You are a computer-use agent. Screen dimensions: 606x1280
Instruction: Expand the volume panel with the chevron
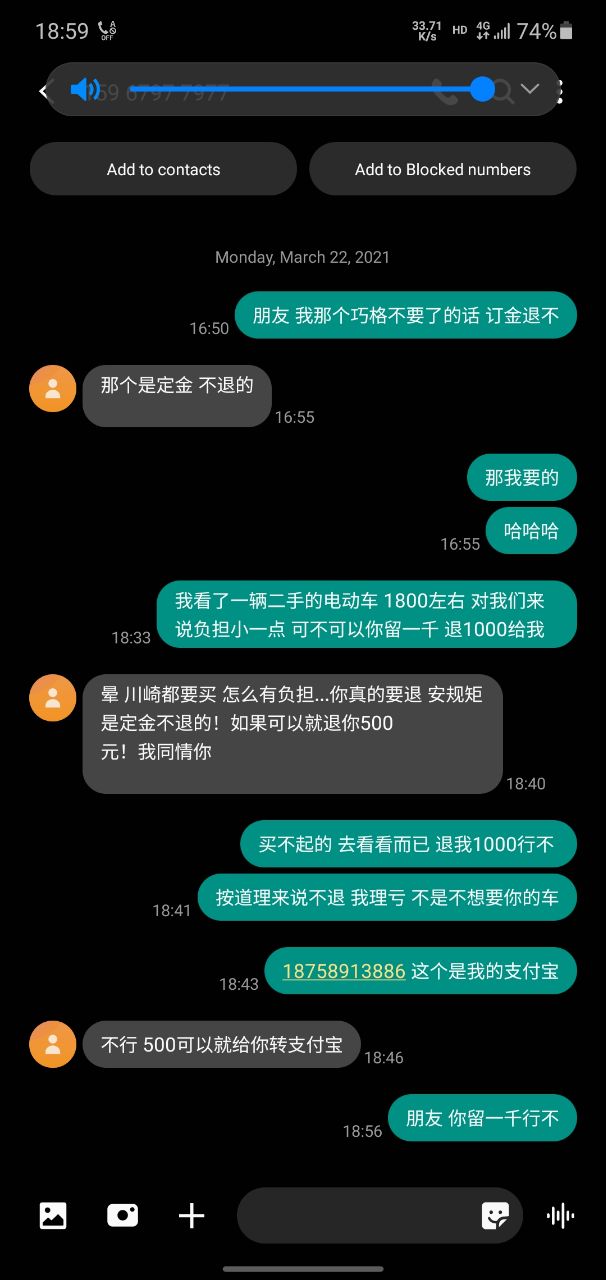pos(529,89)
